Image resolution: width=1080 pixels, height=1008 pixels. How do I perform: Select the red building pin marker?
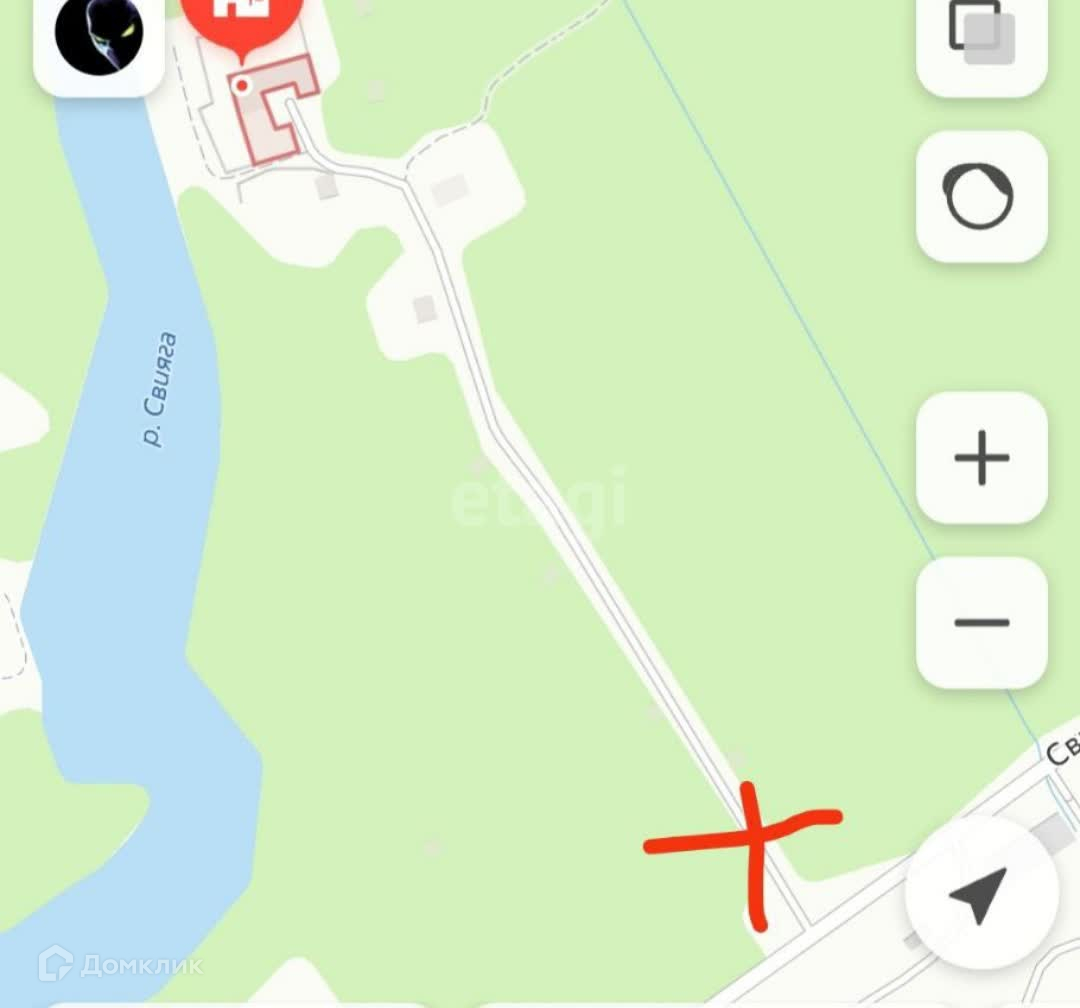point(241,18)
